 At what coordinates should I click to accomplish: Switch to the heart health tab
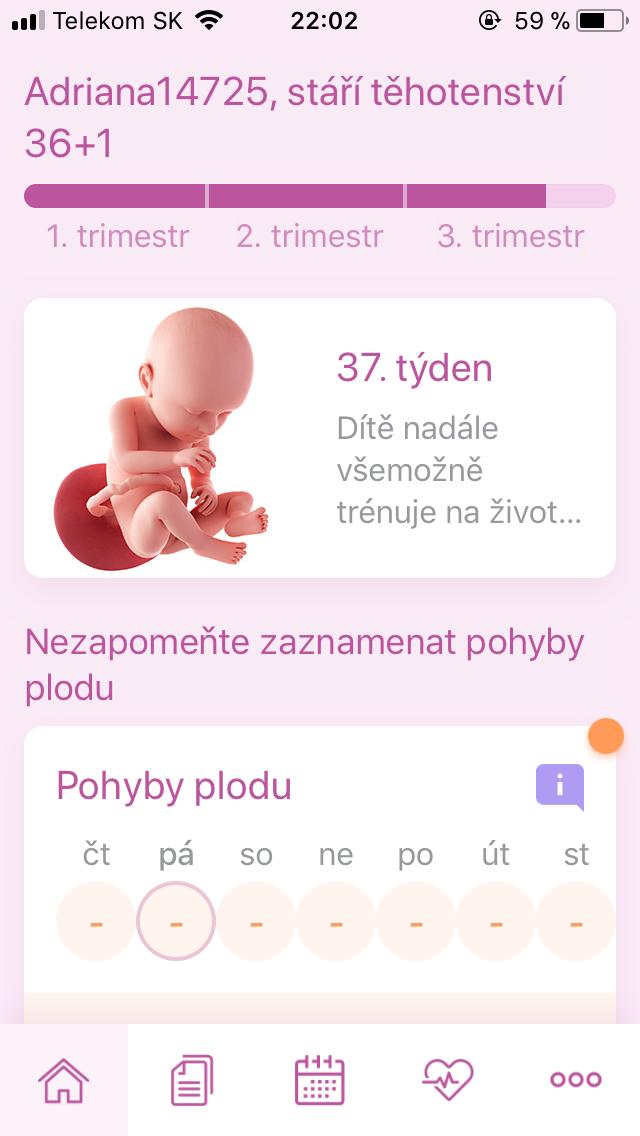pyautogui.click(x=448, y=1080)
